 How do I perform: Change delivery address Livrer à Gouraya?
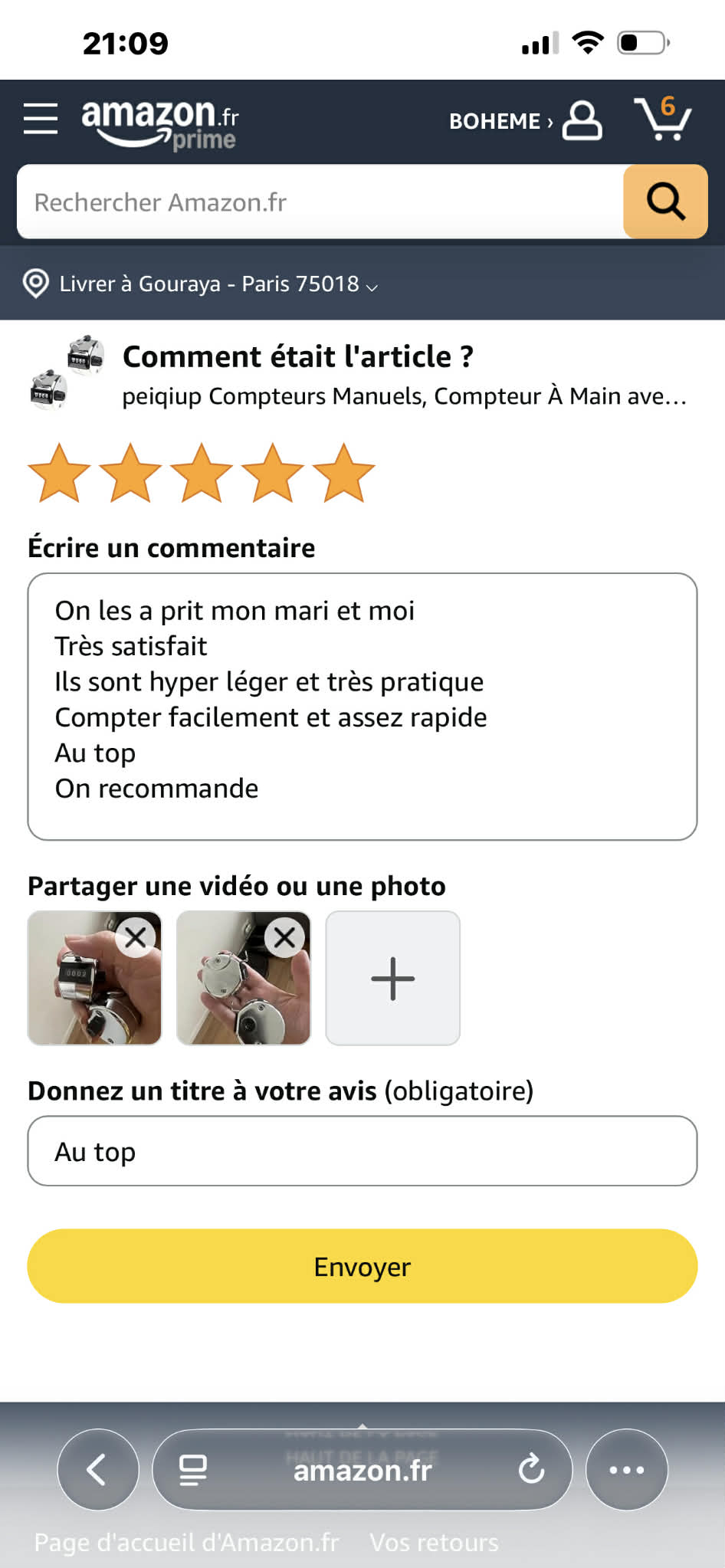[201, 284]
